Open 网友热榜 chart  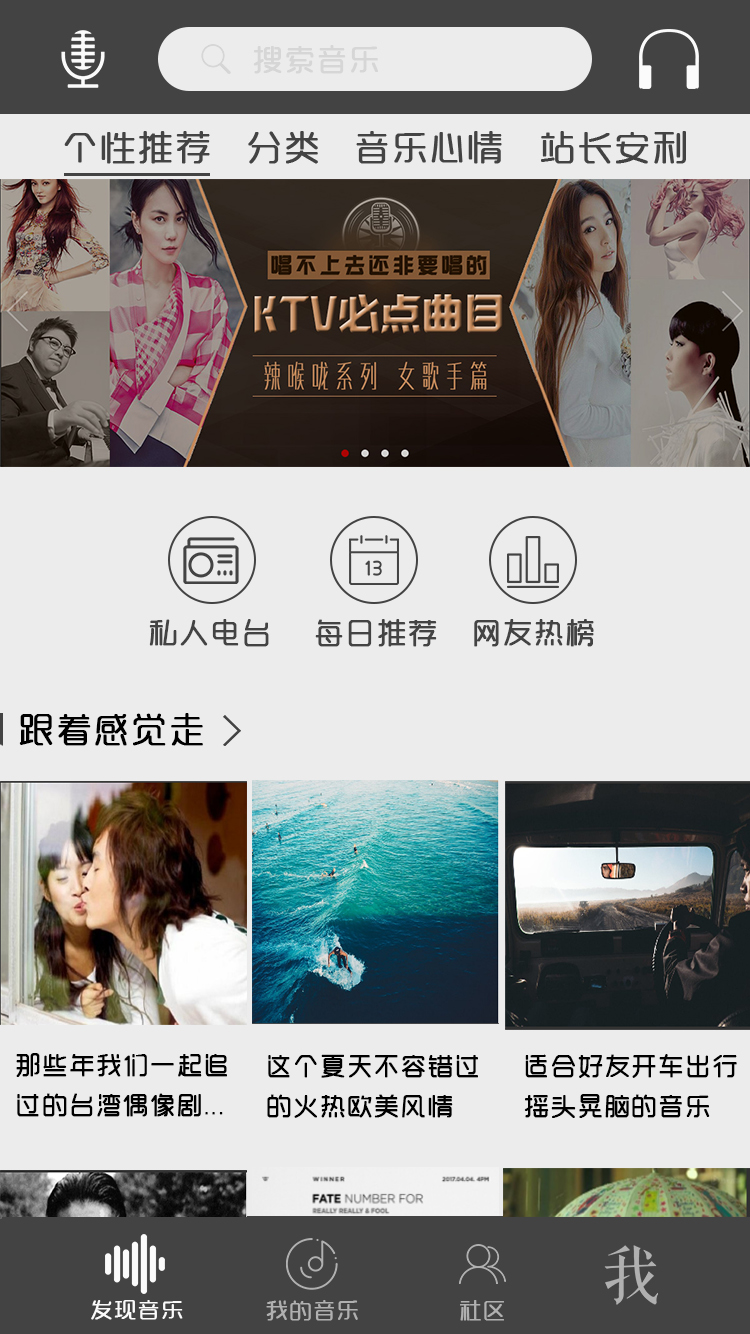point(533,582)
